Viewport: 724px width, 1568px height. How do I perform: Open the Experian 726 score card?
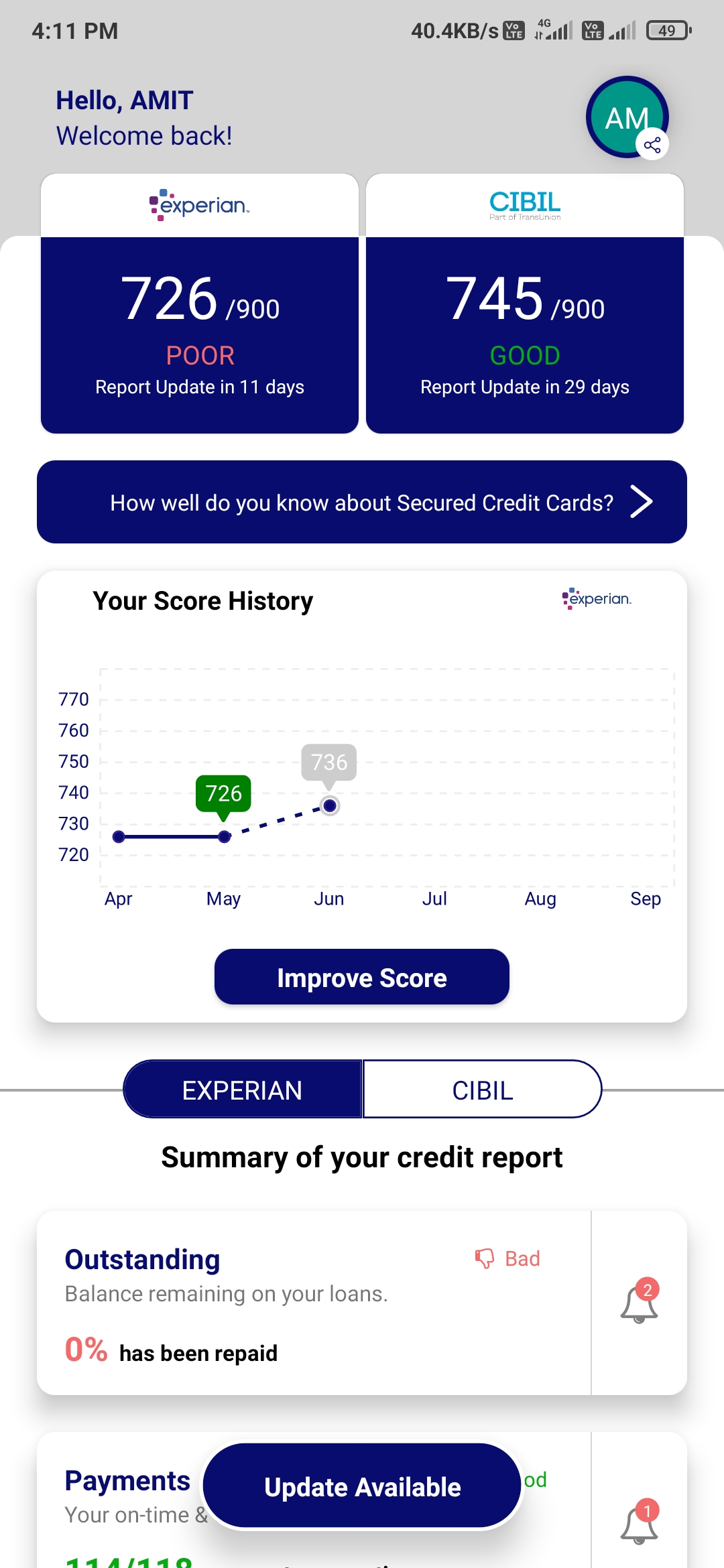(x=200, y=304)
